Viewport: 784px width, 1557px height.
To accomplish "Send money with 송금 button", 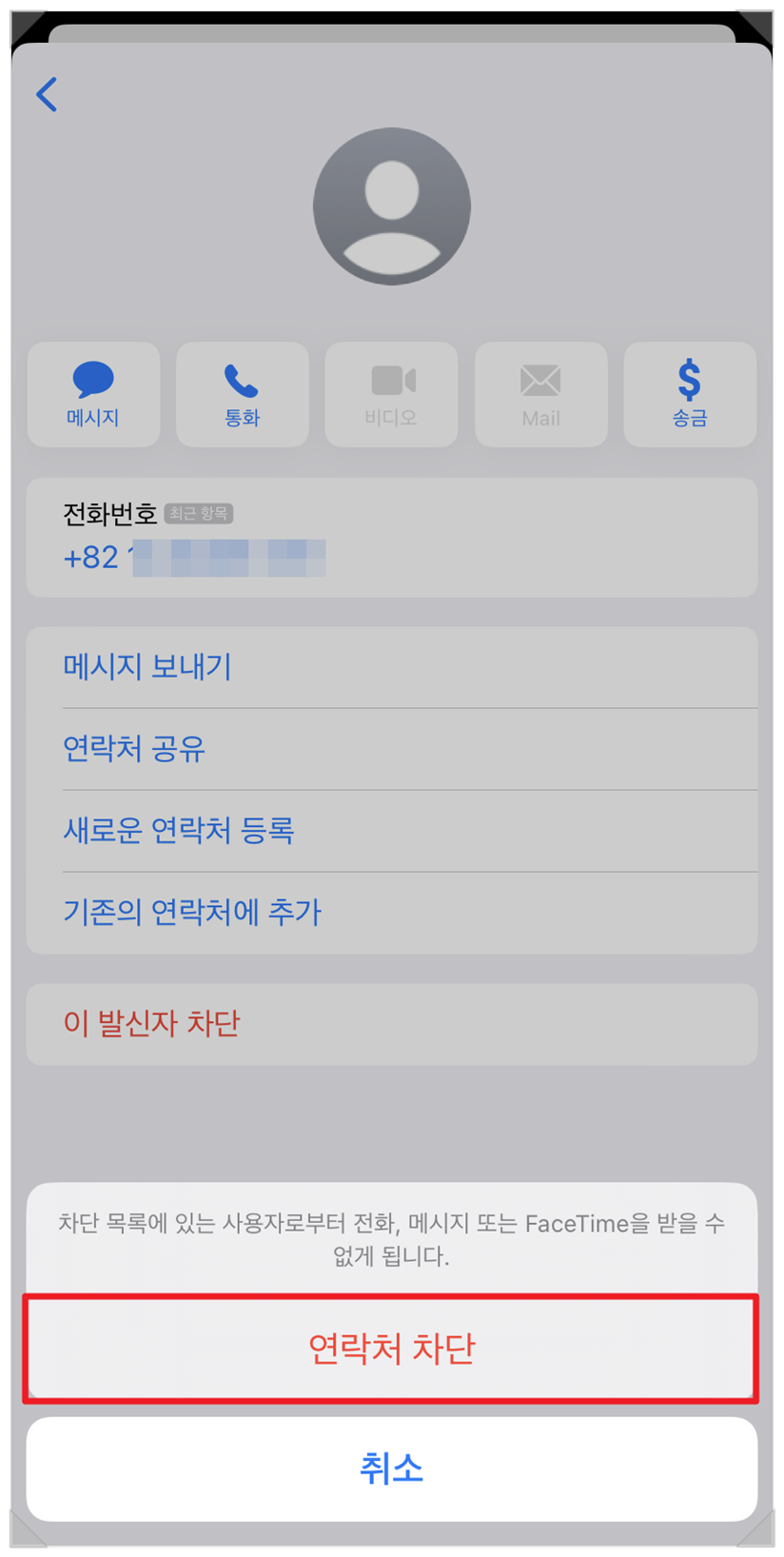I will pos(690,394).
